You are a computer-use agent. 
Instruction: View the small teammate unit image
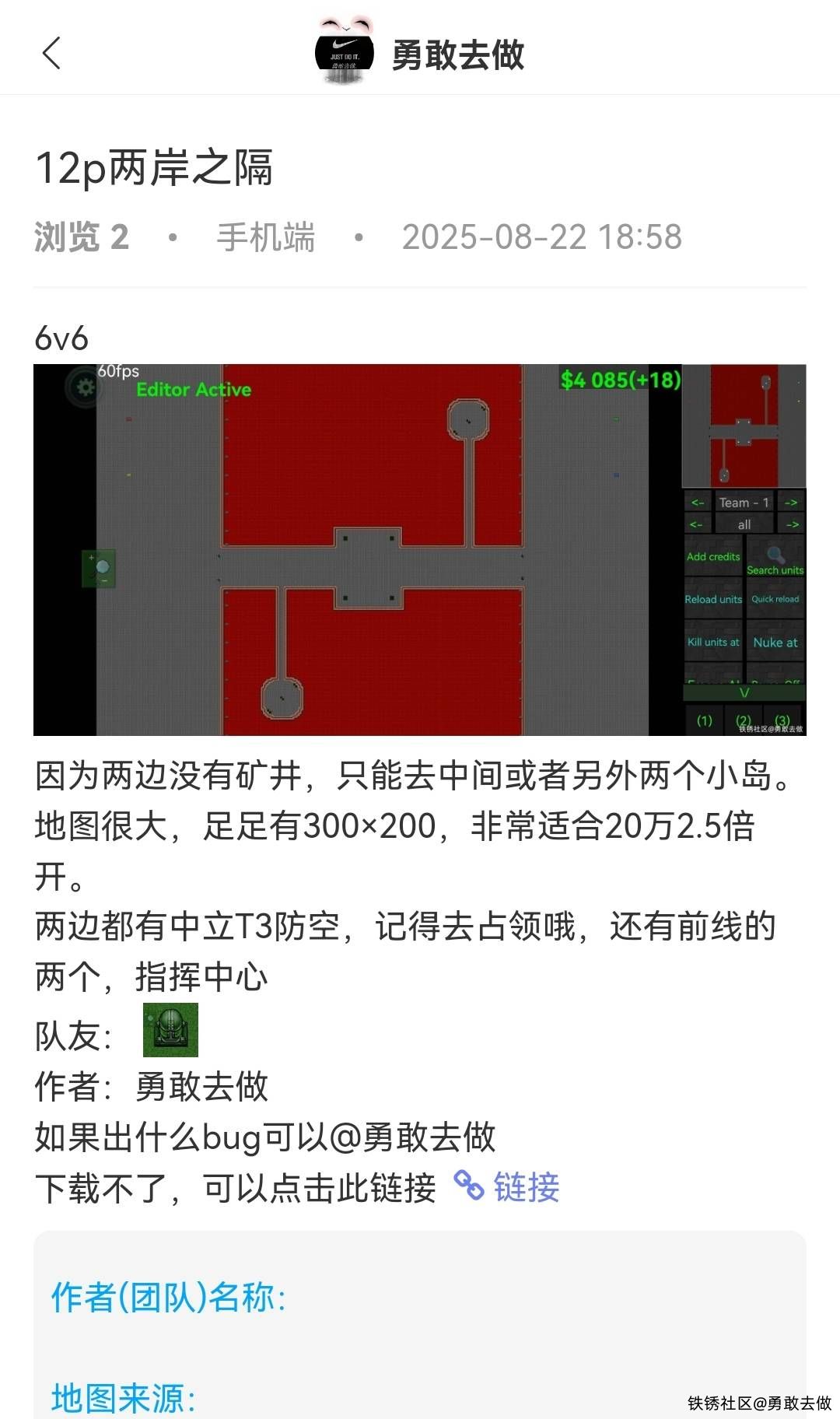(170, 1030)
